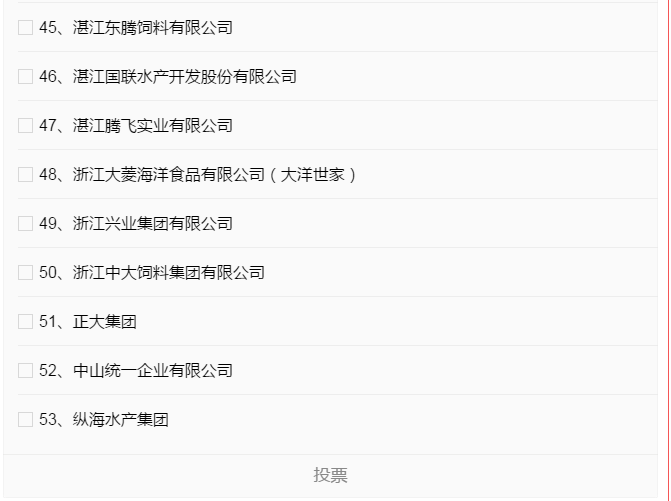Image resolution: width=671 pixels, height=501 pixels.
Task: Submit vote with 投票 button
Action: pyautogui.click(x=330, y=475)
